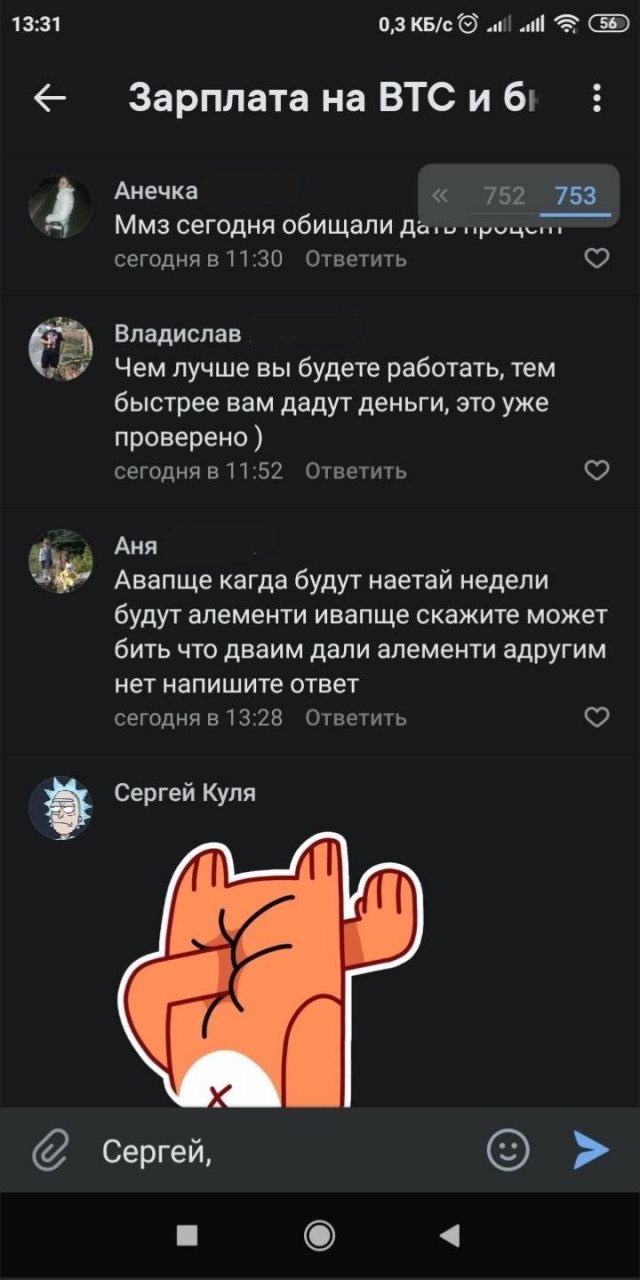Go back using the top arrow
The width and height of the screenshot is (640, 1280).
tap(50, 98)
